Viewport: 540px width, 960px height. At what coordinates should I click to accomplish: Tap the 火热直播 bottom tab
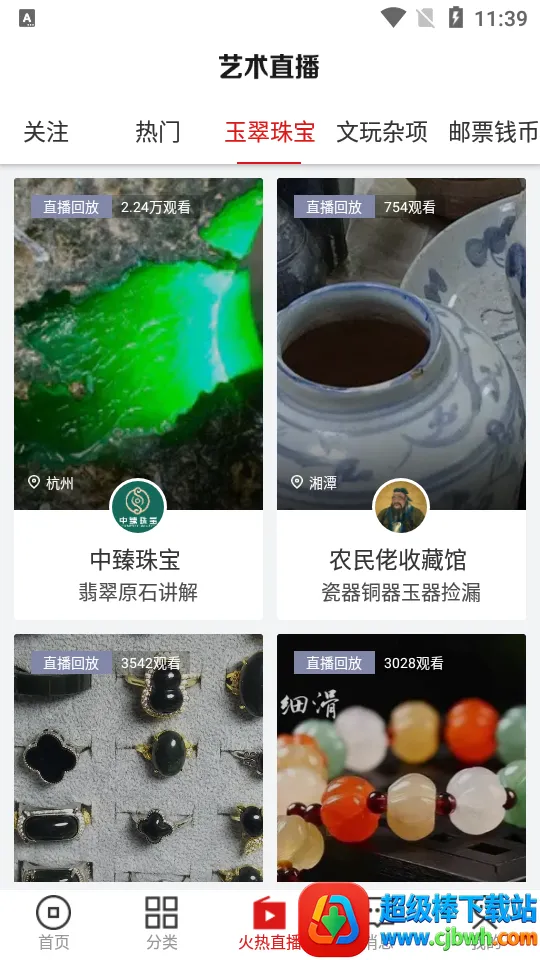click(x=269, y=923)
